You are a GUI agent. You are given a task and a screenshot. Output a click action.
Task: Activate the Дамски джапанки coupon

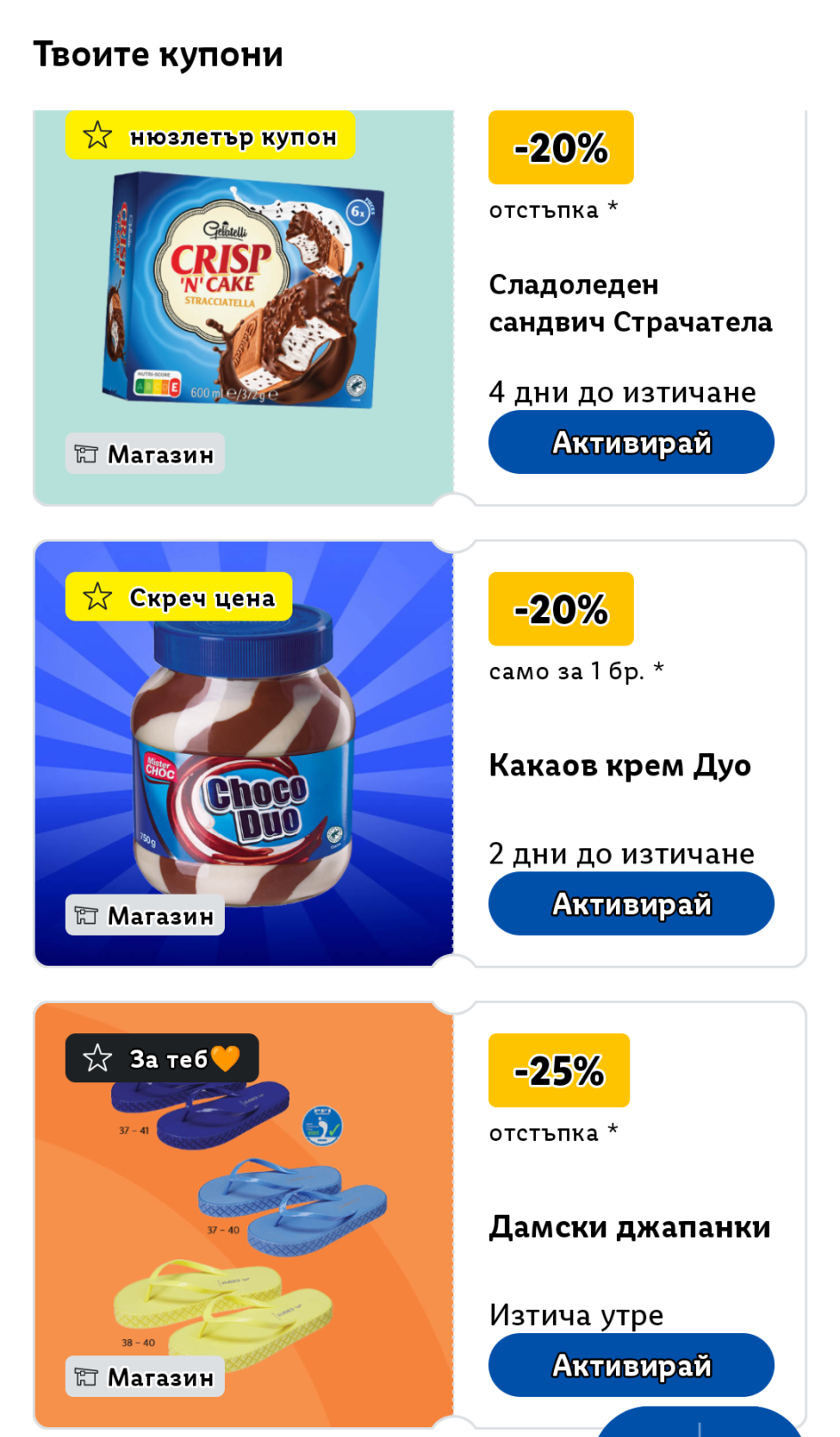pyautogui.click(x=631, y=1364)
